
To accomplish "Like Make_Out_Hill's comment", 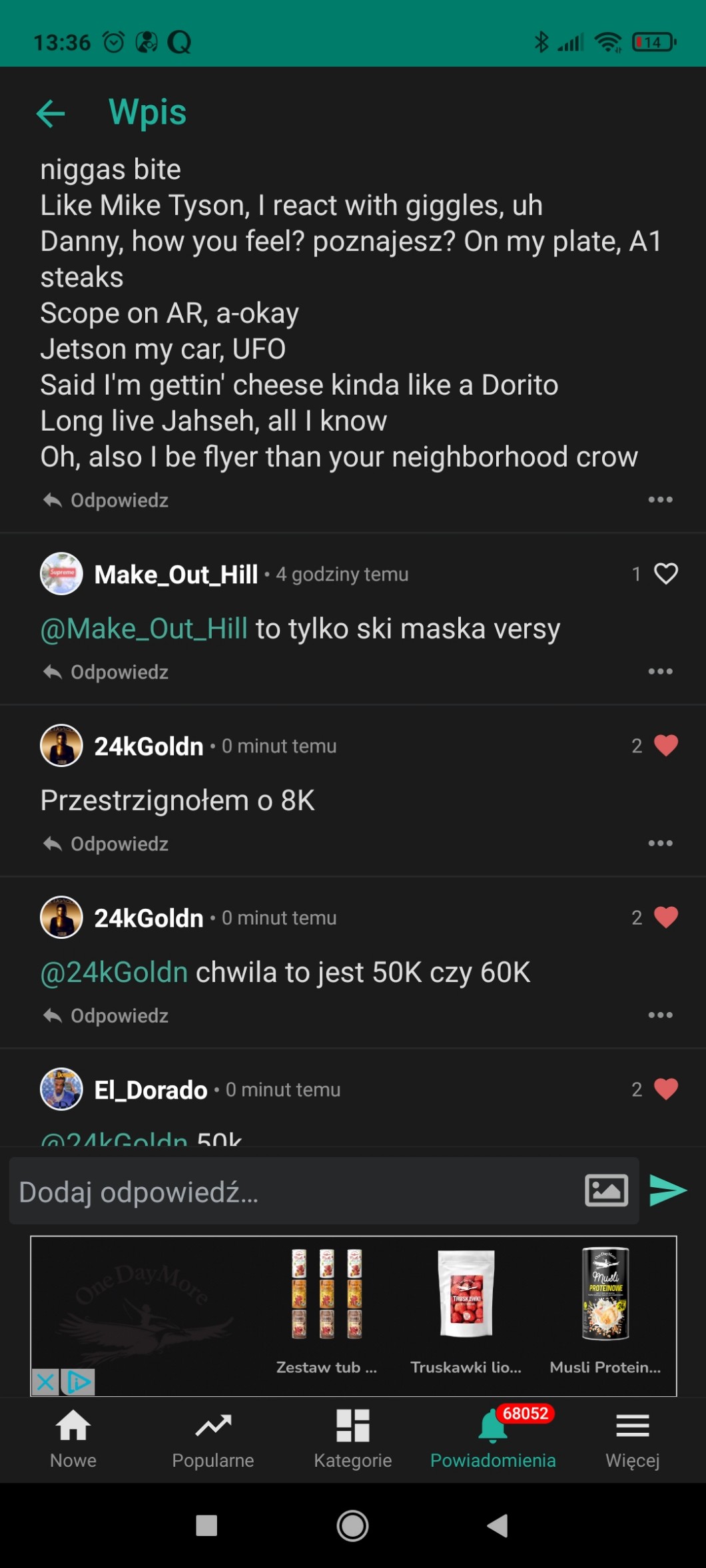I will (665, 574).
